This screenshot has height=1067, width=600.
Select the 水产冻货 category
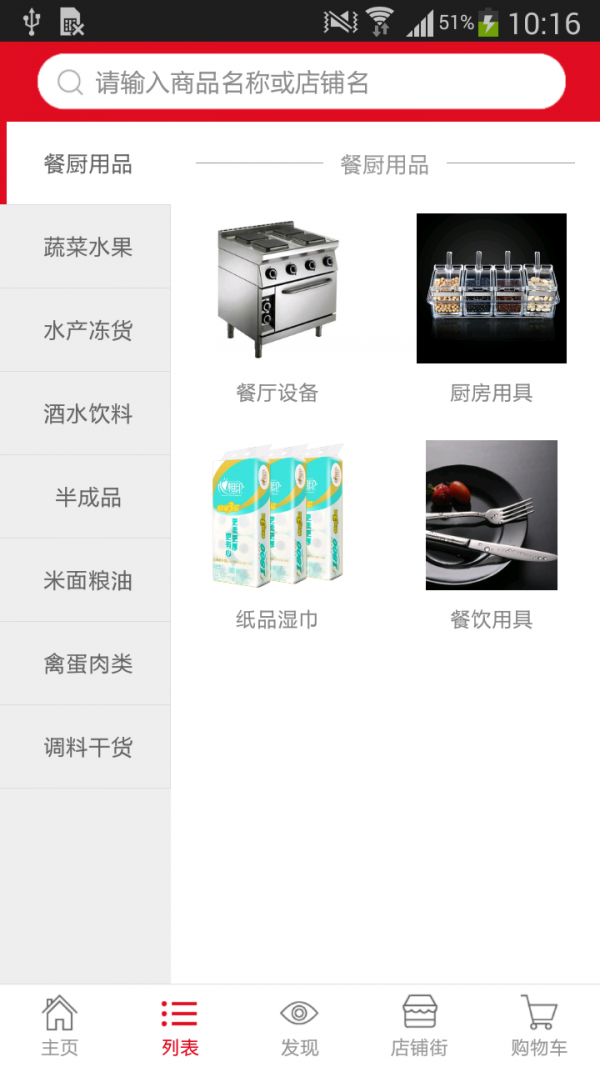click(x=88, y=330)
